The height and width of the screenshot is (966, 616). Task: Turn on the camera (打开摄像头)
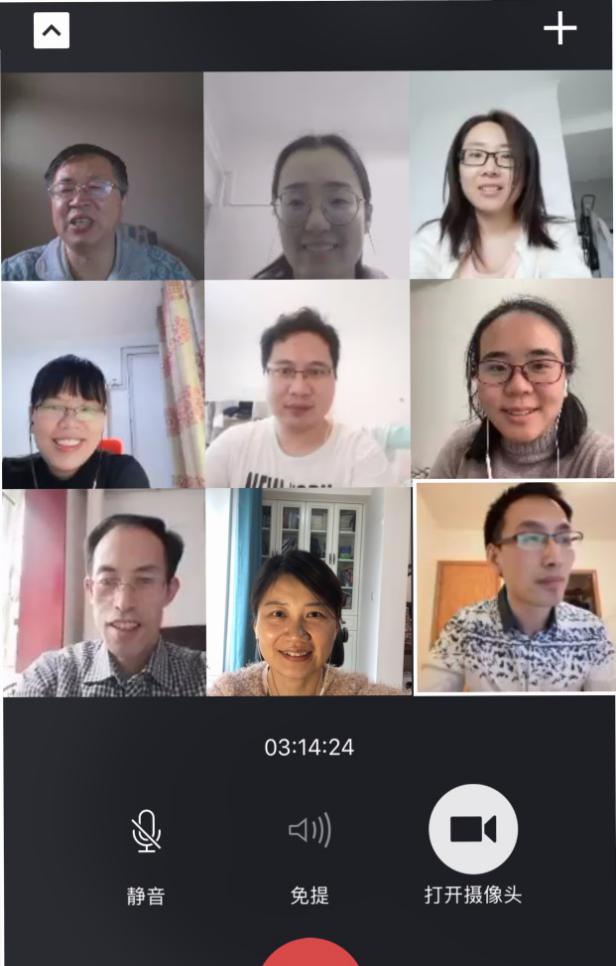click(x=473, y=829)
